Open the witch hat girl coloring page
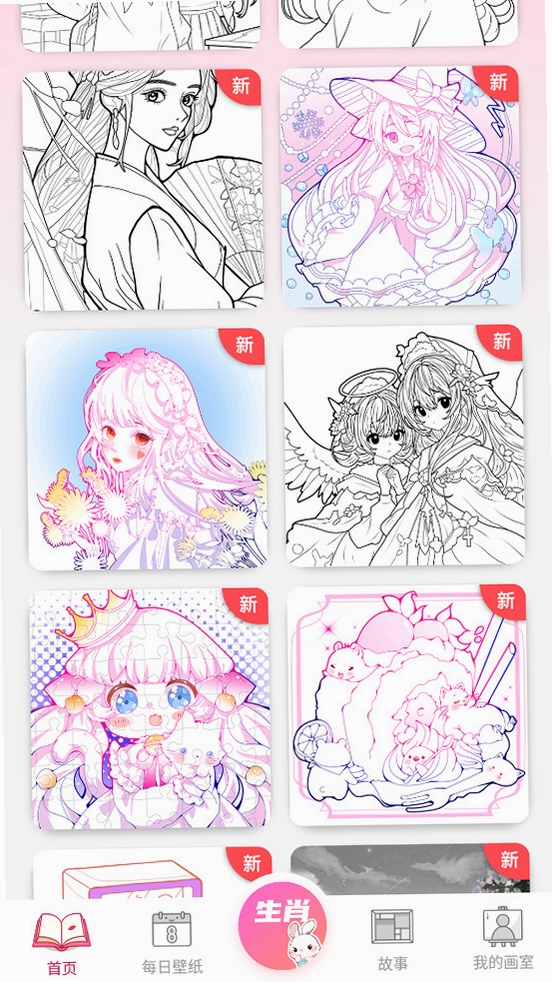 [x=400, y=187]
